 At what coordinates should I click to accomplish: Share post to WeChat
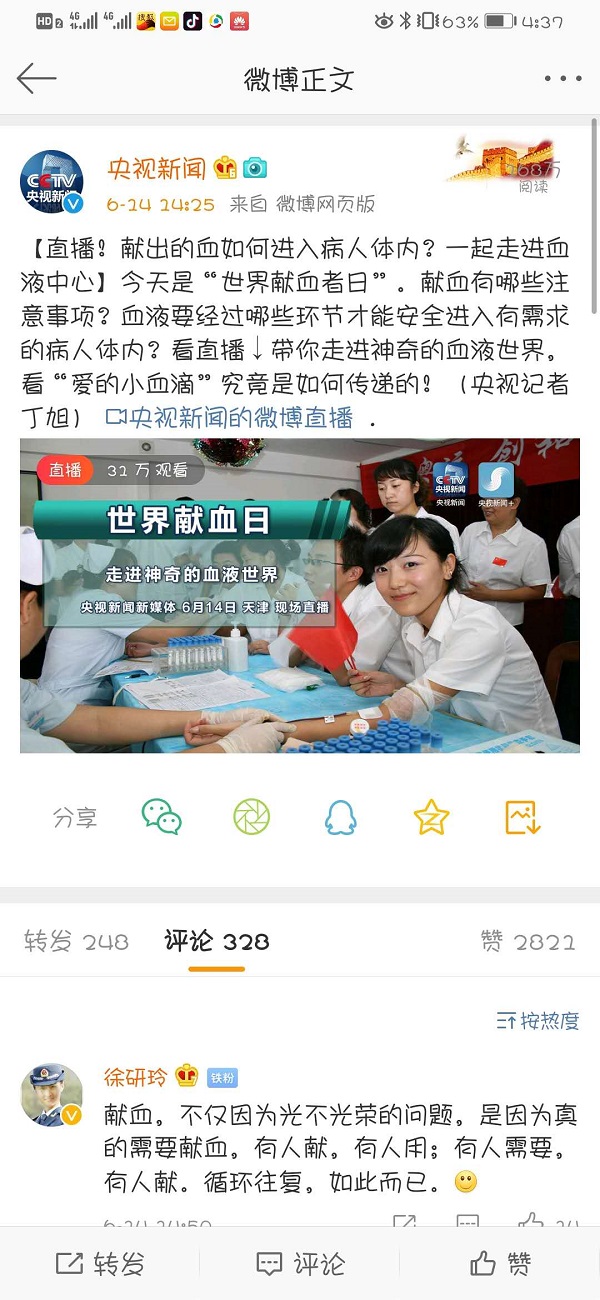click(x=162, y=817)
